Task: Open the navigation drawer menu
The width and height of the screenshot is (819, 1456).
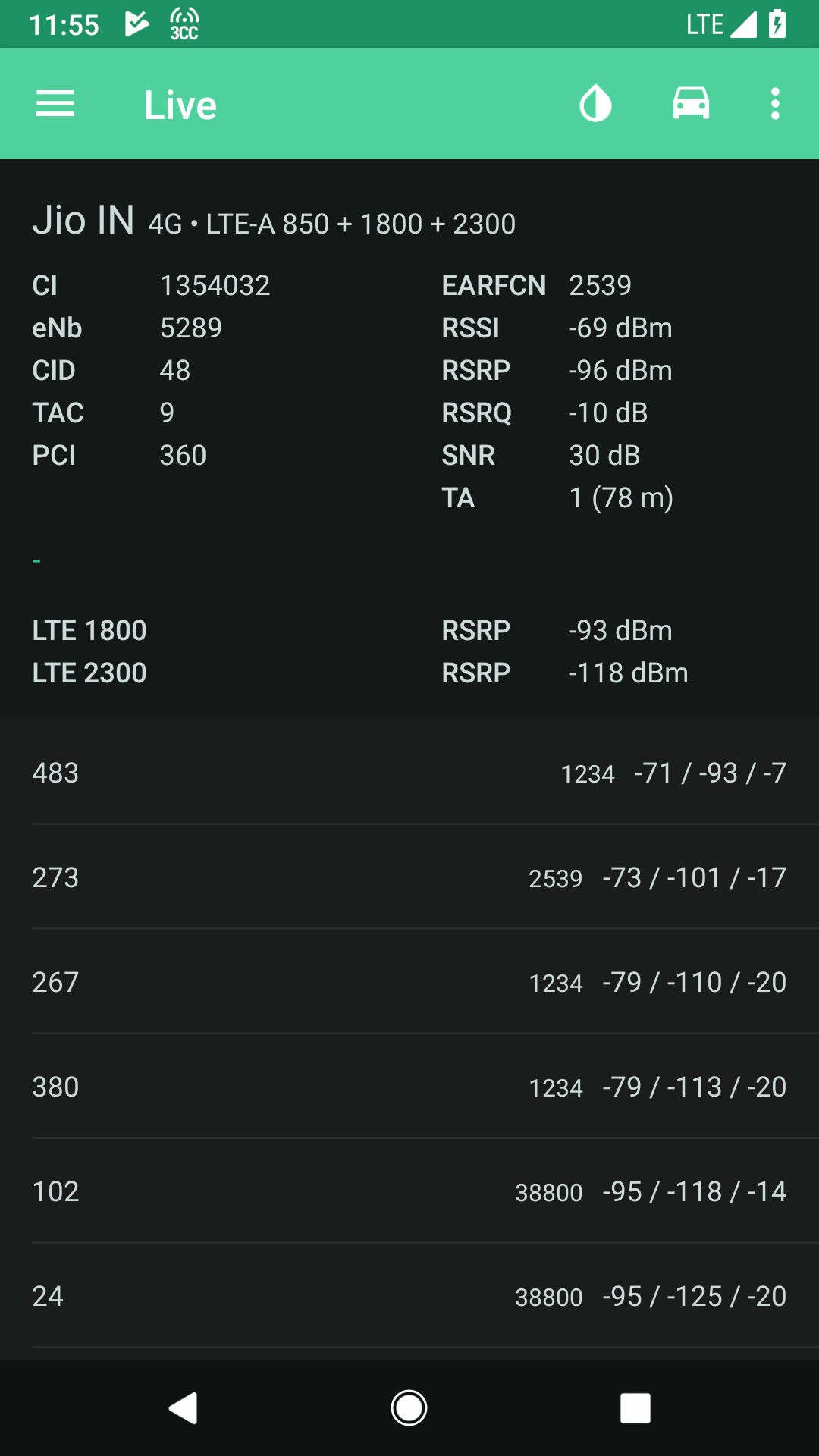Action: [x=55, y=104]
